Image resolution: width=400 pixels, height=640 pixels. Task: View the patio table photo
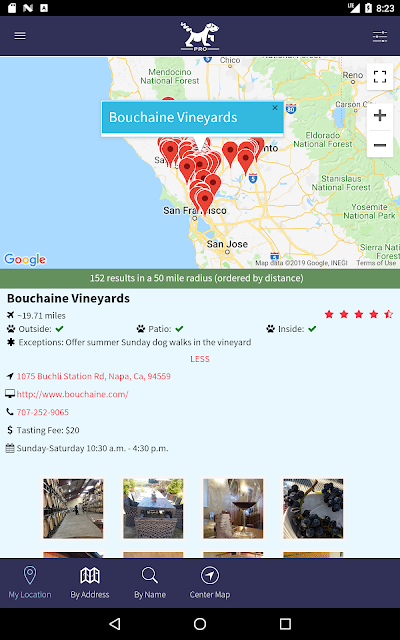click(153, 509)
